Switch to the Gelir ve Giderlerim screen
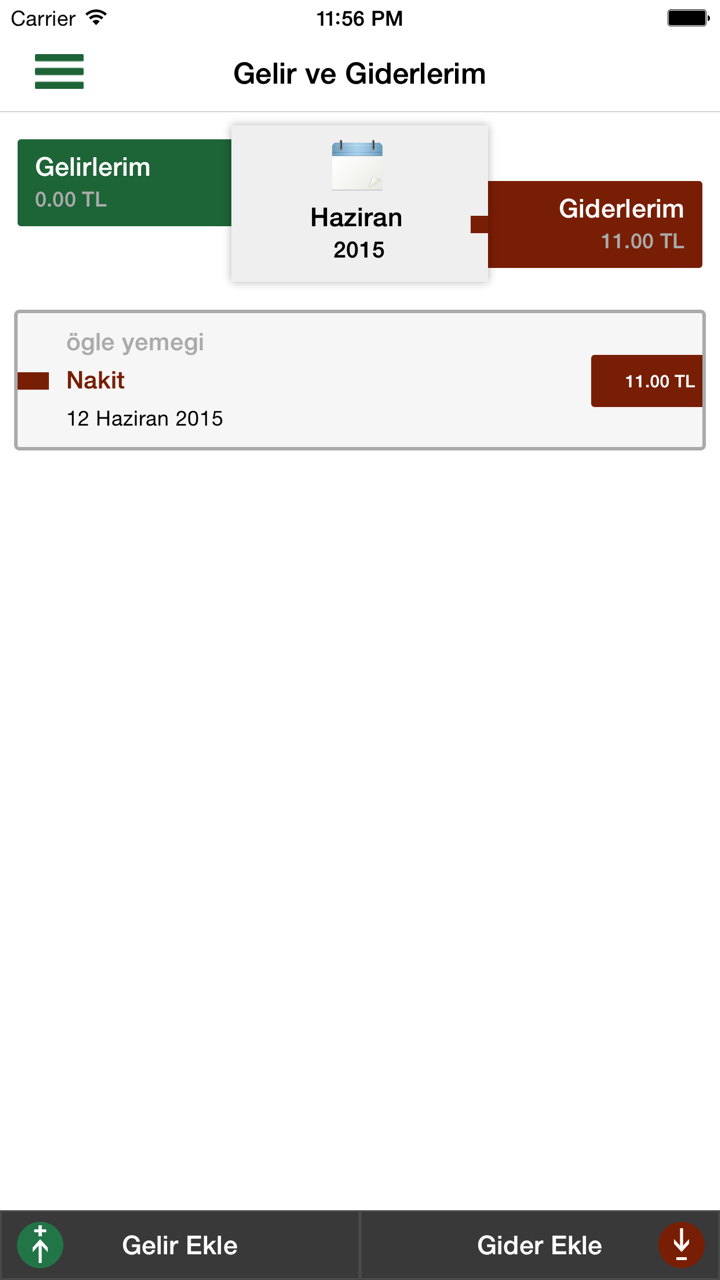This screenshot has height=1280, width=720. (359, 73)
